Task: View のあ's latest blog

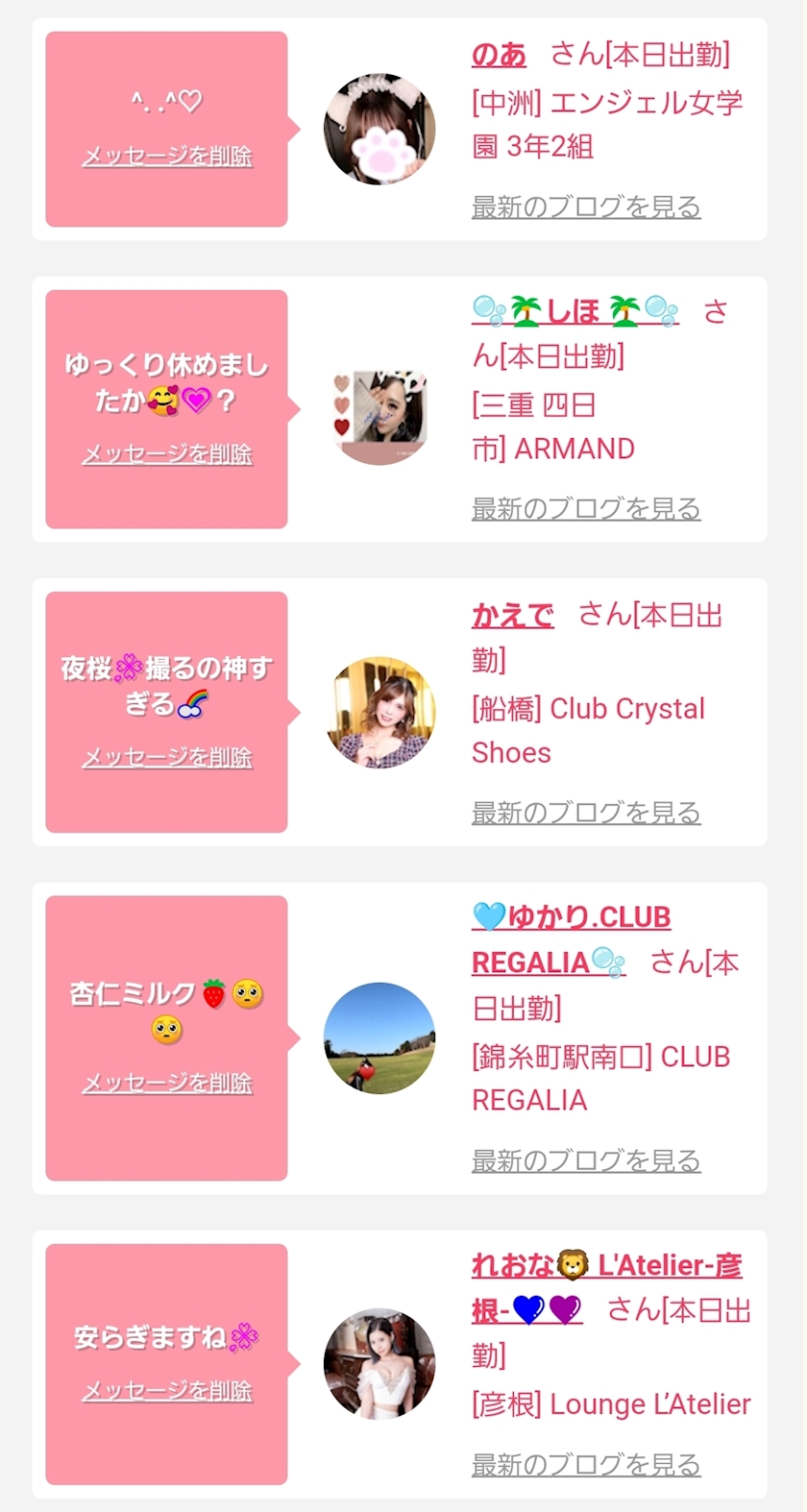Action: pyautogui.click(x=585, y=207)
